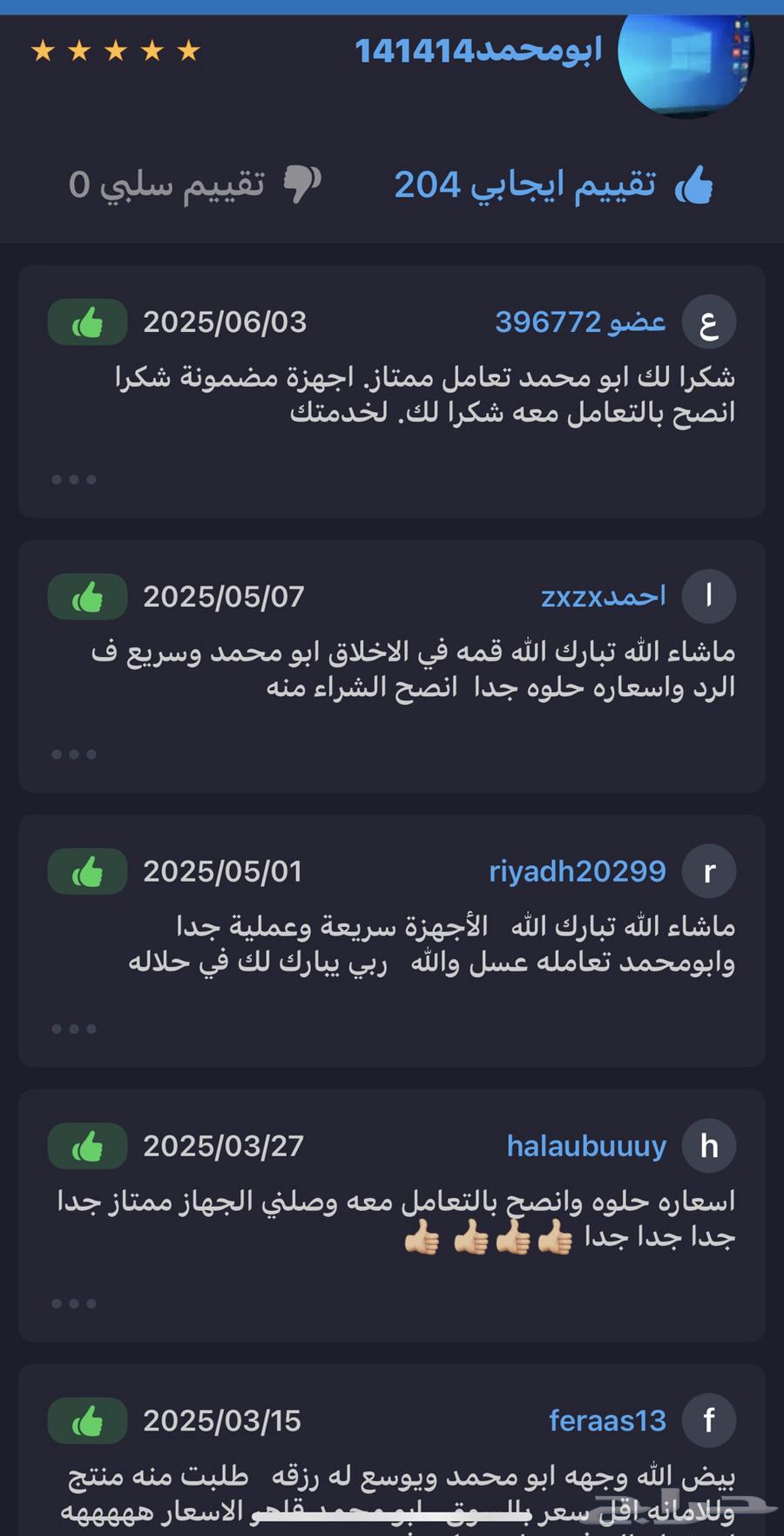Go to feraas13's profile
This screenshot has height=1536, width=784.
pos(607,1421)
